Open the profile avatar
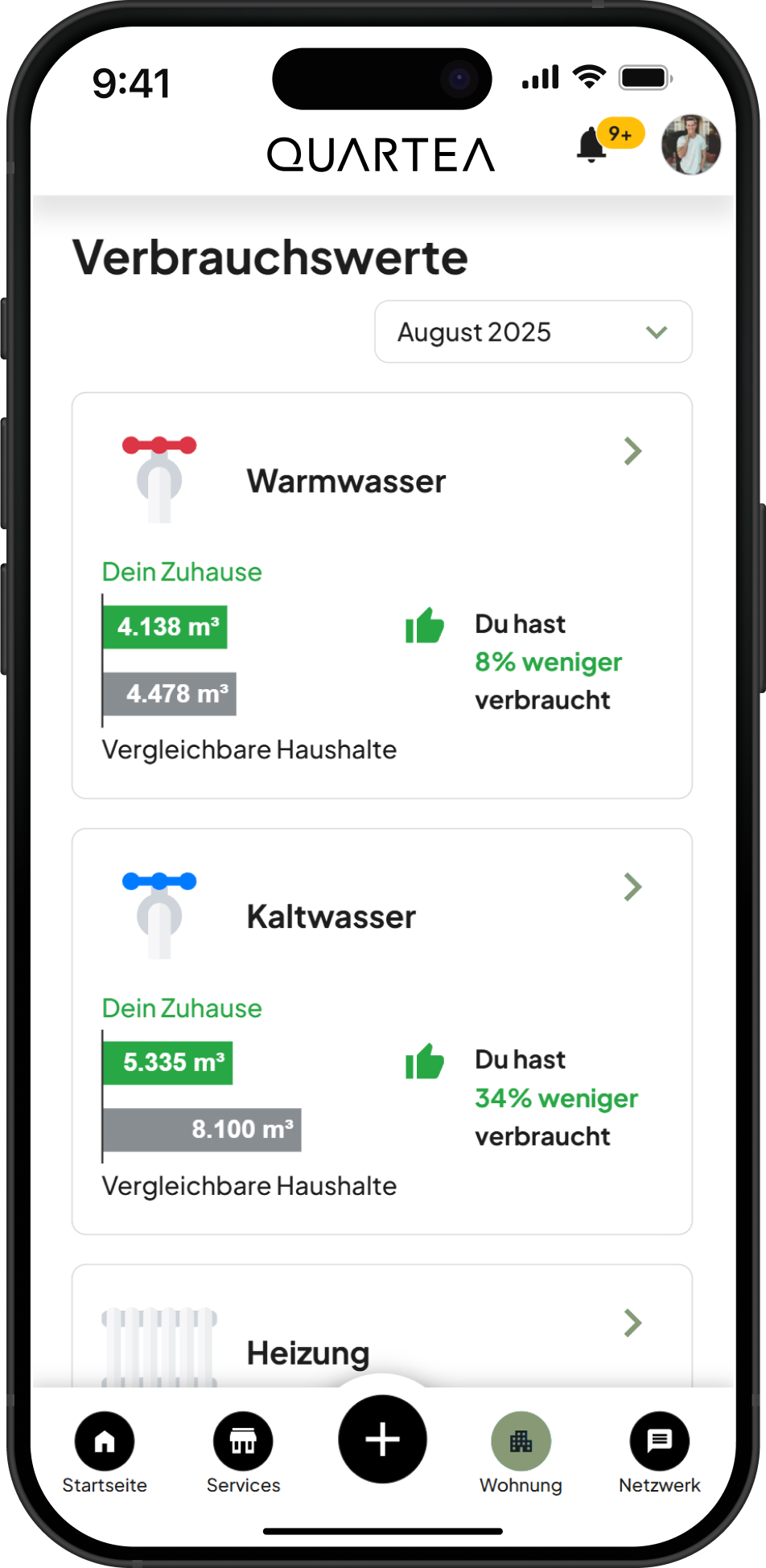Screen dimensions: 766x1568 point(690,145)
